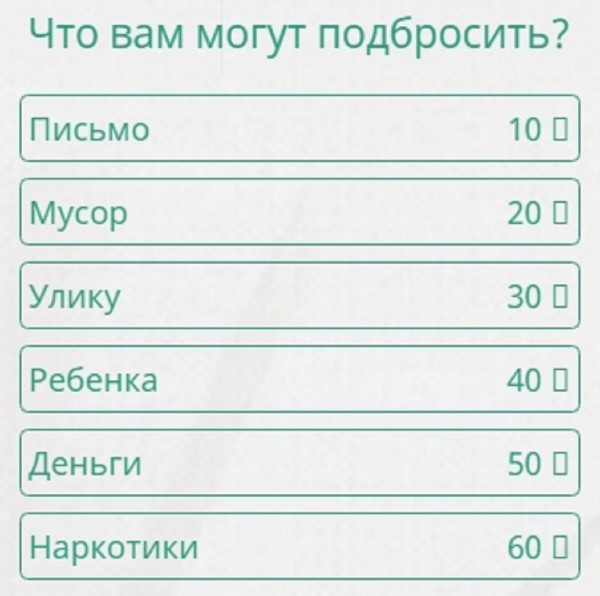Image resolution: width=600 pixels, height=596 pixels.
Task: Open the Наркотики answer row
Action: pyautogui.click(x=299, y=547)
